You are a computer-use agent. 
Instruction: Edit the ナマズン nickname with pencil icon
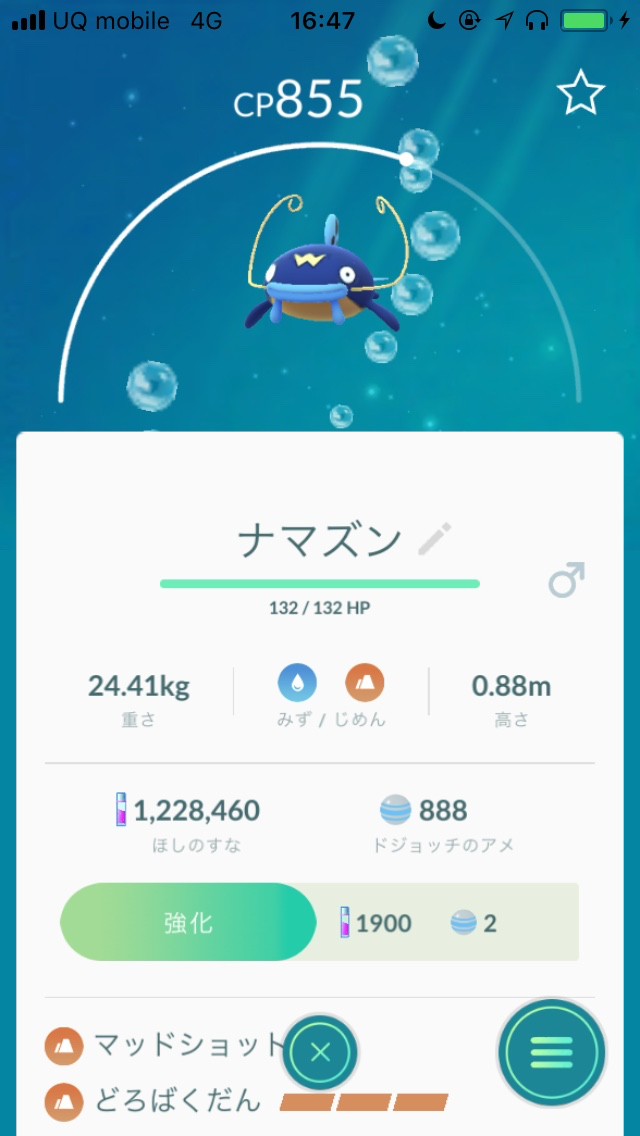pos(435,540)
